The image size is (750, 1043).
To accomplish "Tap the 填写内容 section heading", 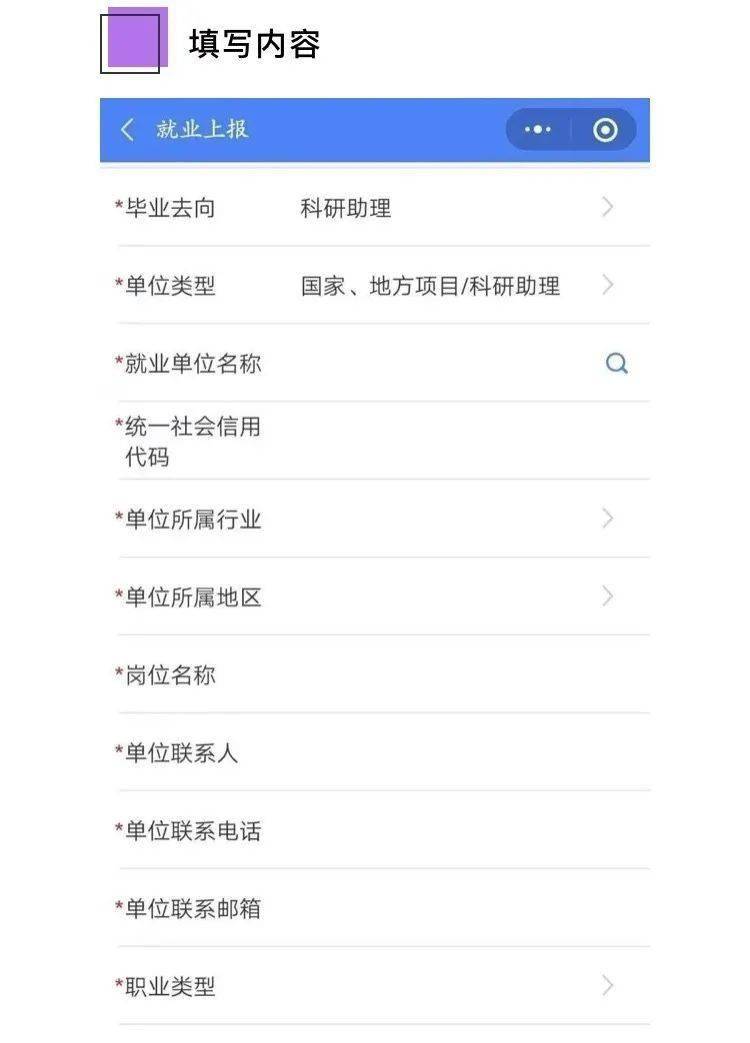I will tap(252, 42).
